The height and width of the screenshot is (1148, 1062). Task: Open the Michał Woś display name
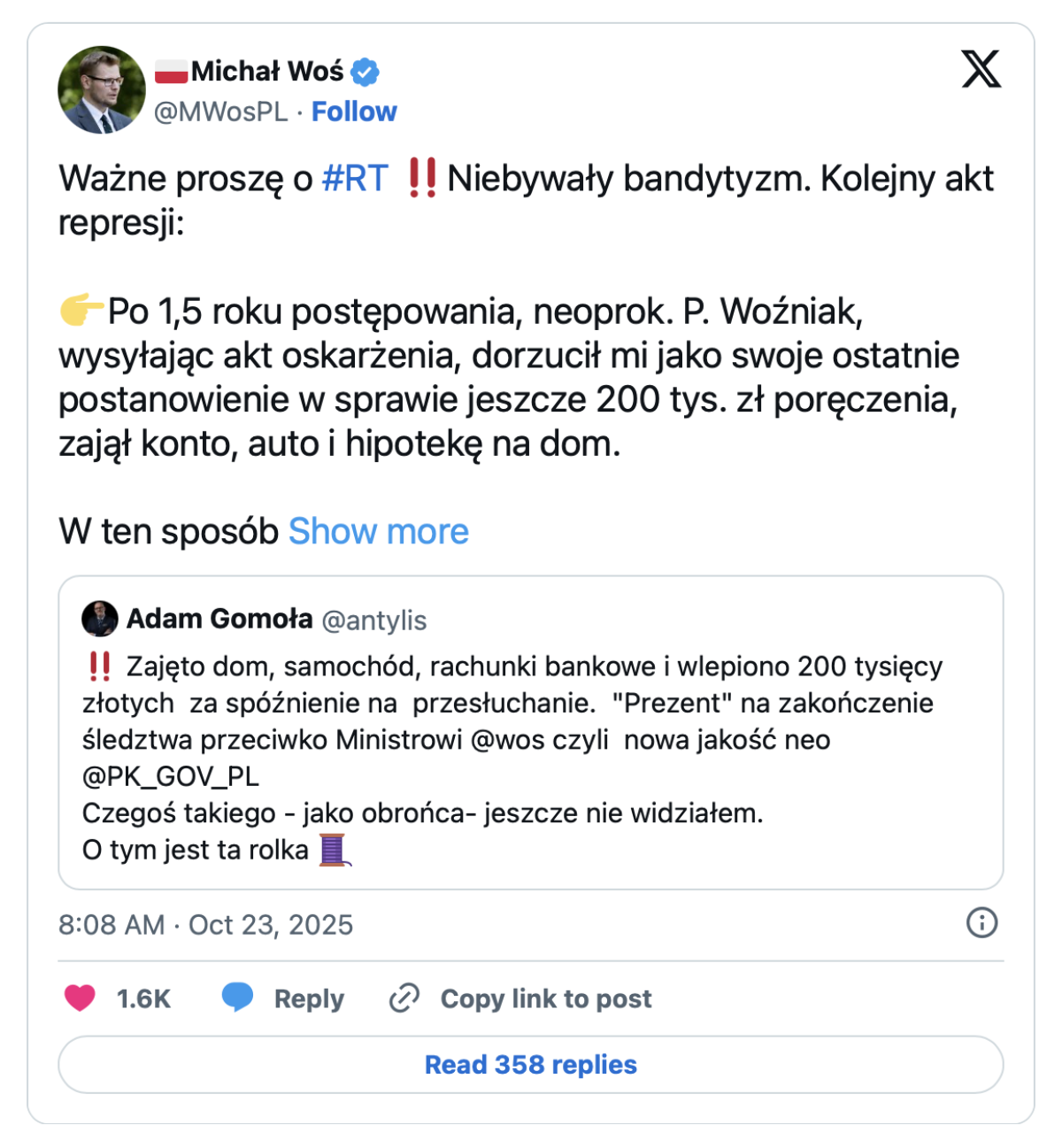coord(266,71)
